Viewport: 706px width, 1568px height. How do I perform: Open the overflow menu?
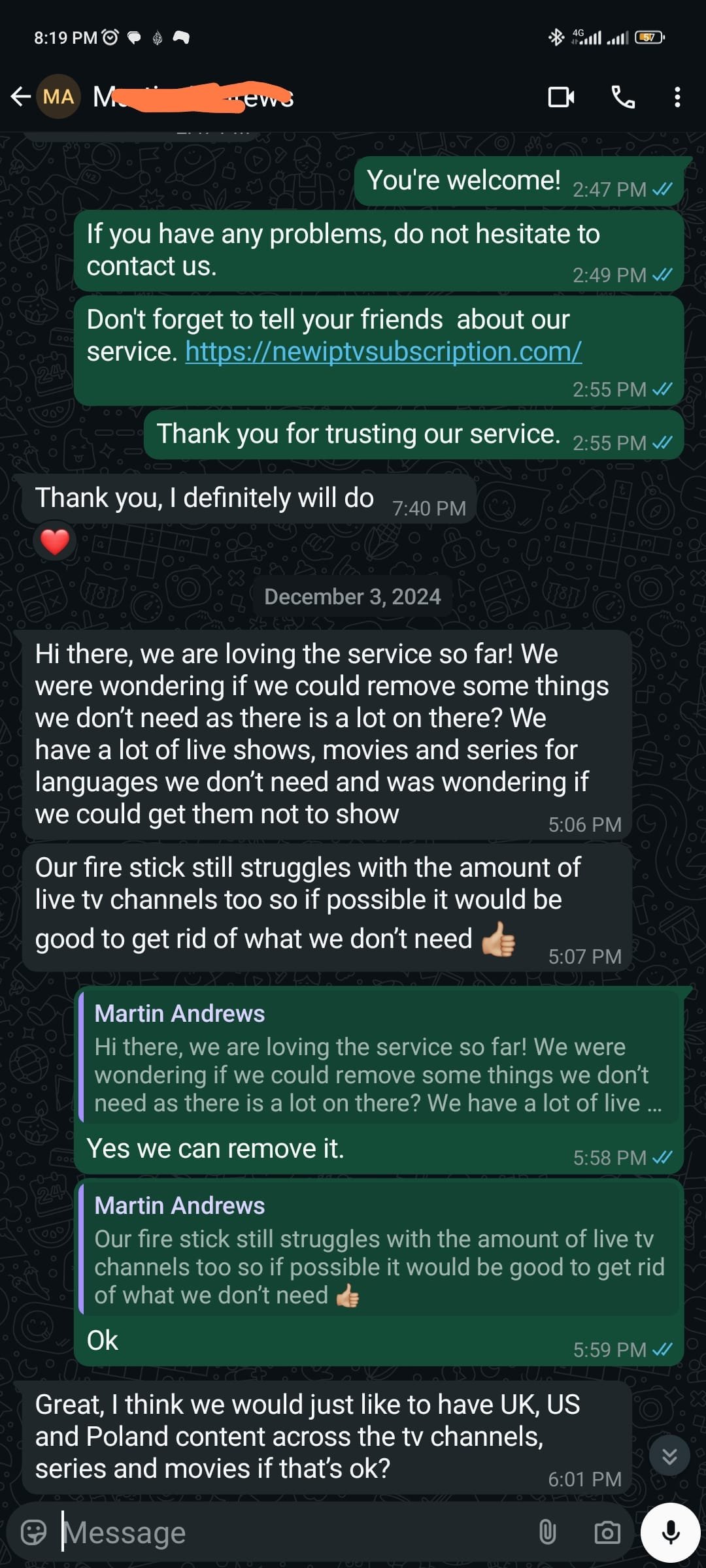[x=677, y=97]
